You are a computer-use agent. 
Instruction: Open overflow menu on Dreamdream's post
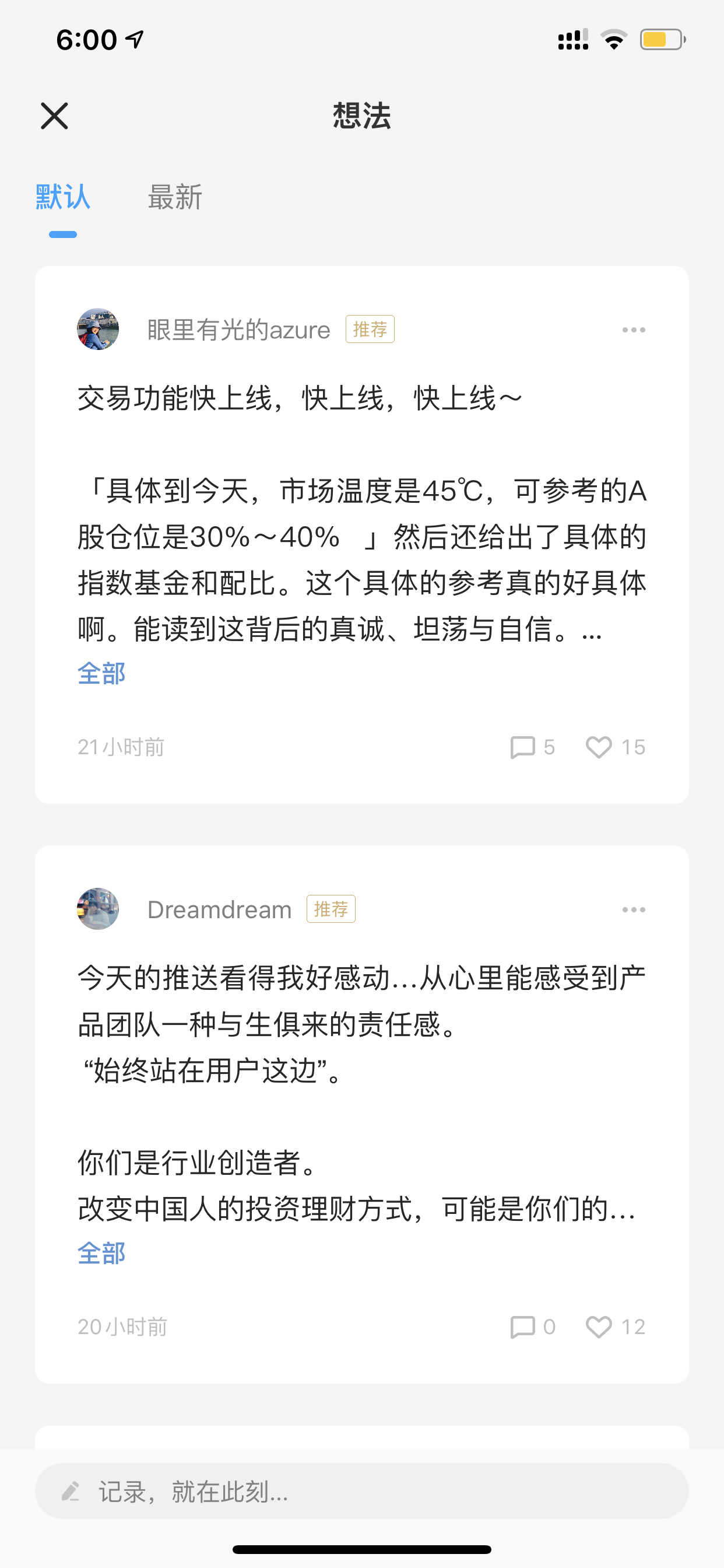coord(633,909)
